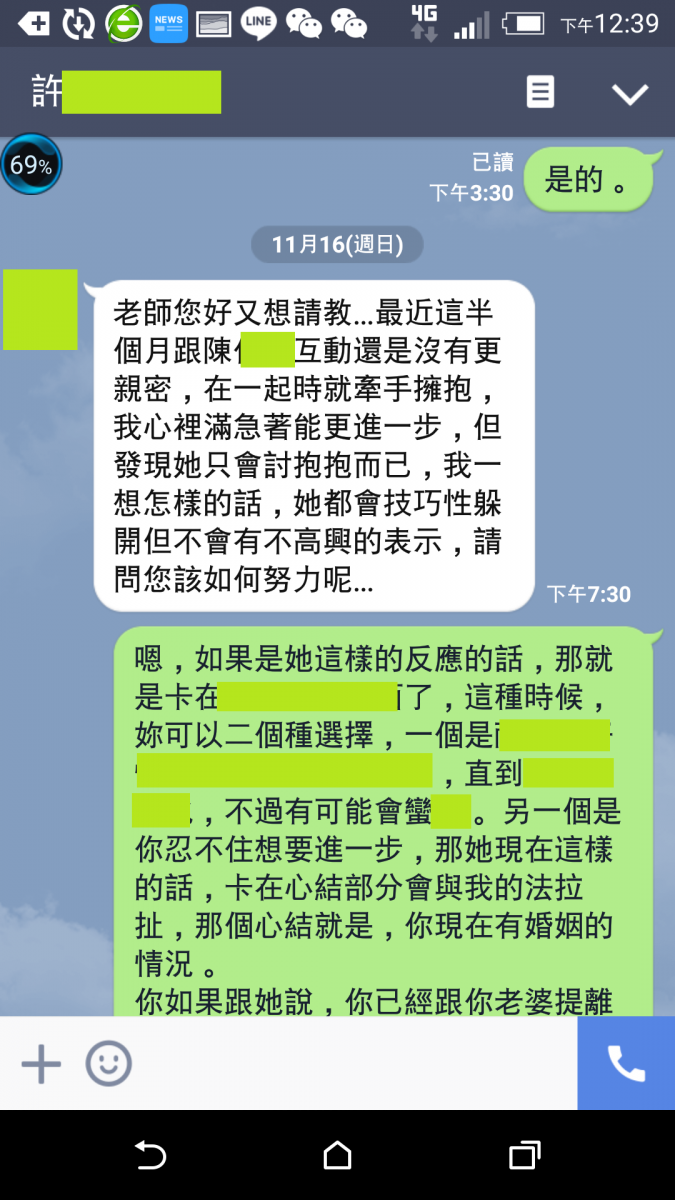Tap the message input field
The image size is (675, 1200).
pos(350,1064)
